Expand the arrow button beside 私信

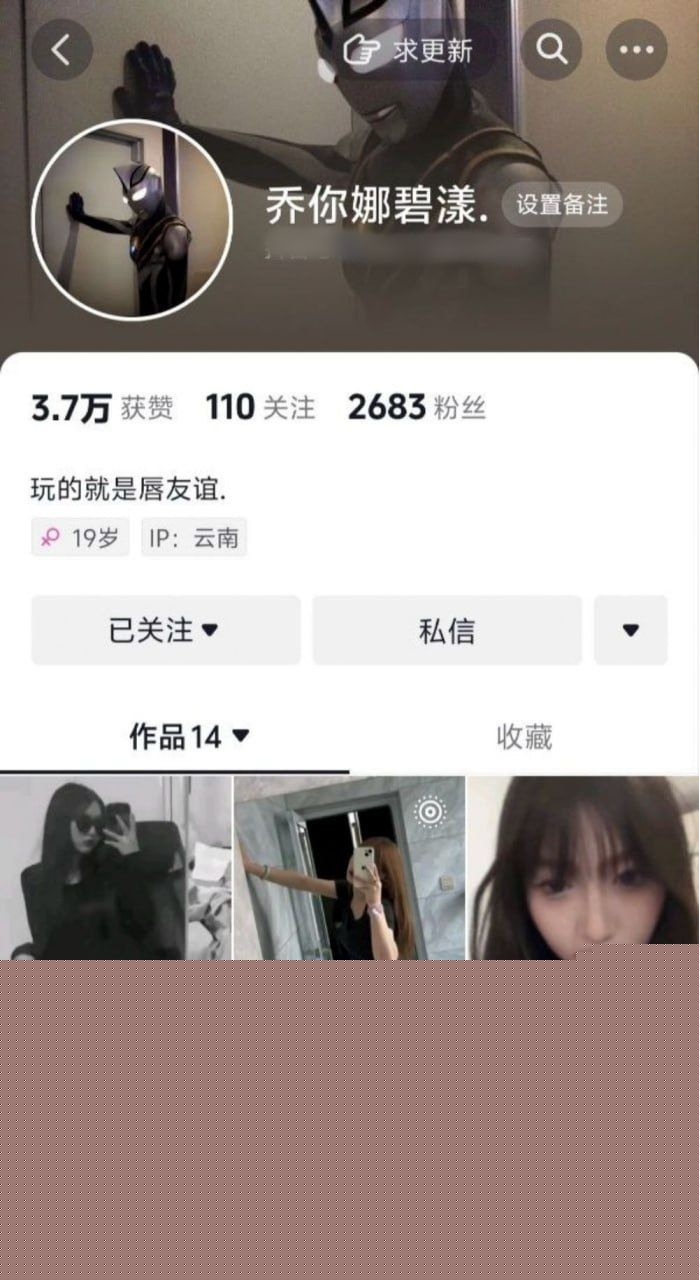tap(630, 630)
